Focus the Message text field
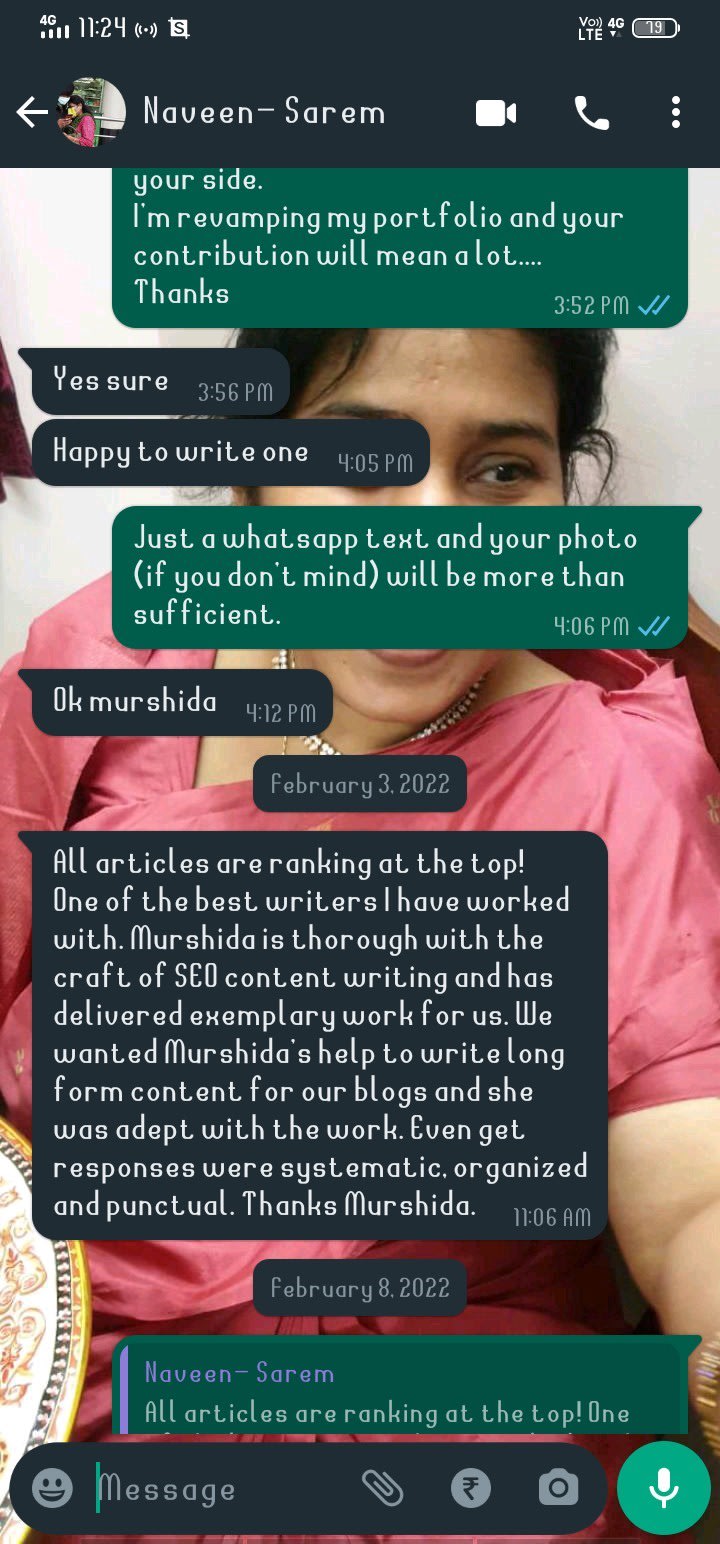The height and width of the screenshot is (1544, 720). point(220,1489)
